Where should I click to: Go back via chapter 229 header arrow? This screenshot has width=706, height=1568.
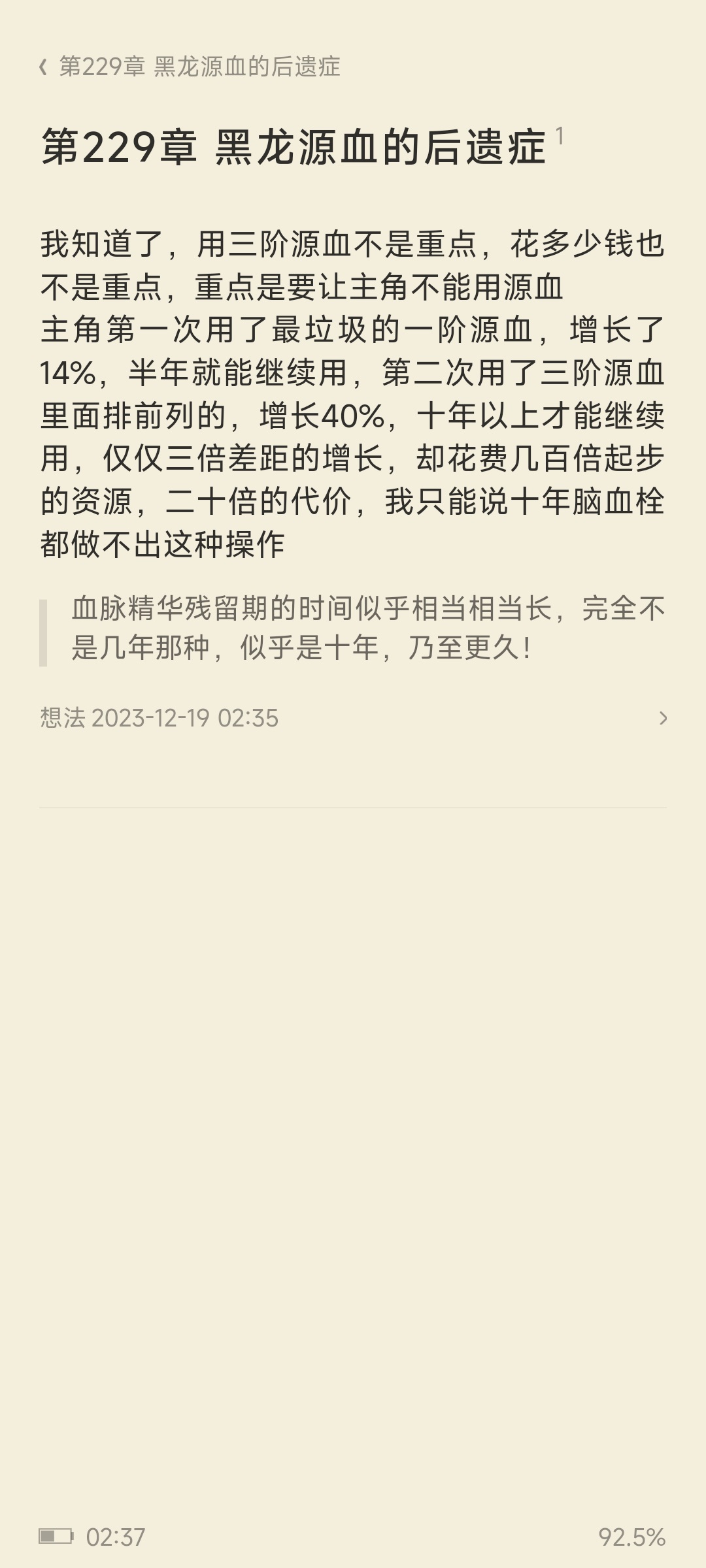(x=43, y=67)
